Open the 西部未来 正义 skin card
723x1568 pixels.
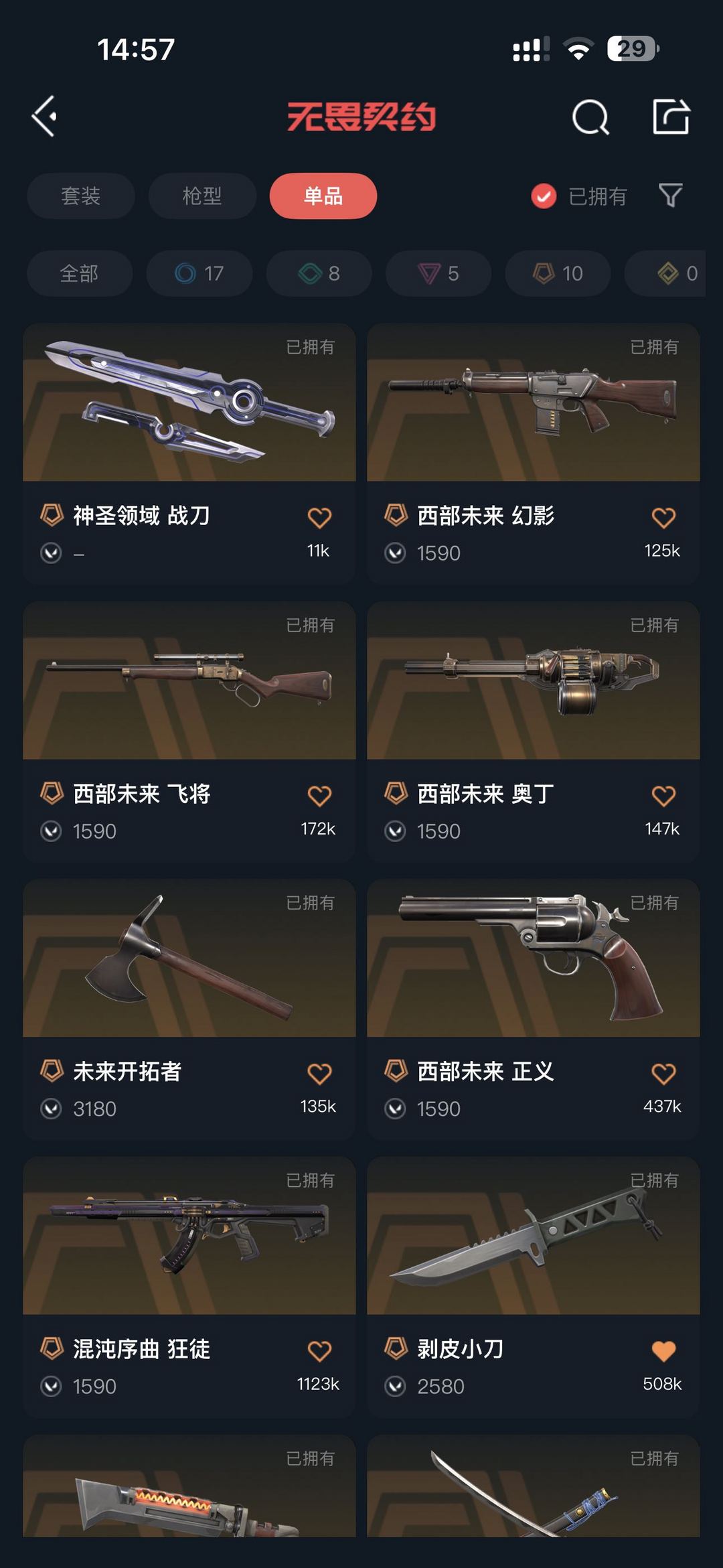pyautogui.click(x=534, y=1009)
